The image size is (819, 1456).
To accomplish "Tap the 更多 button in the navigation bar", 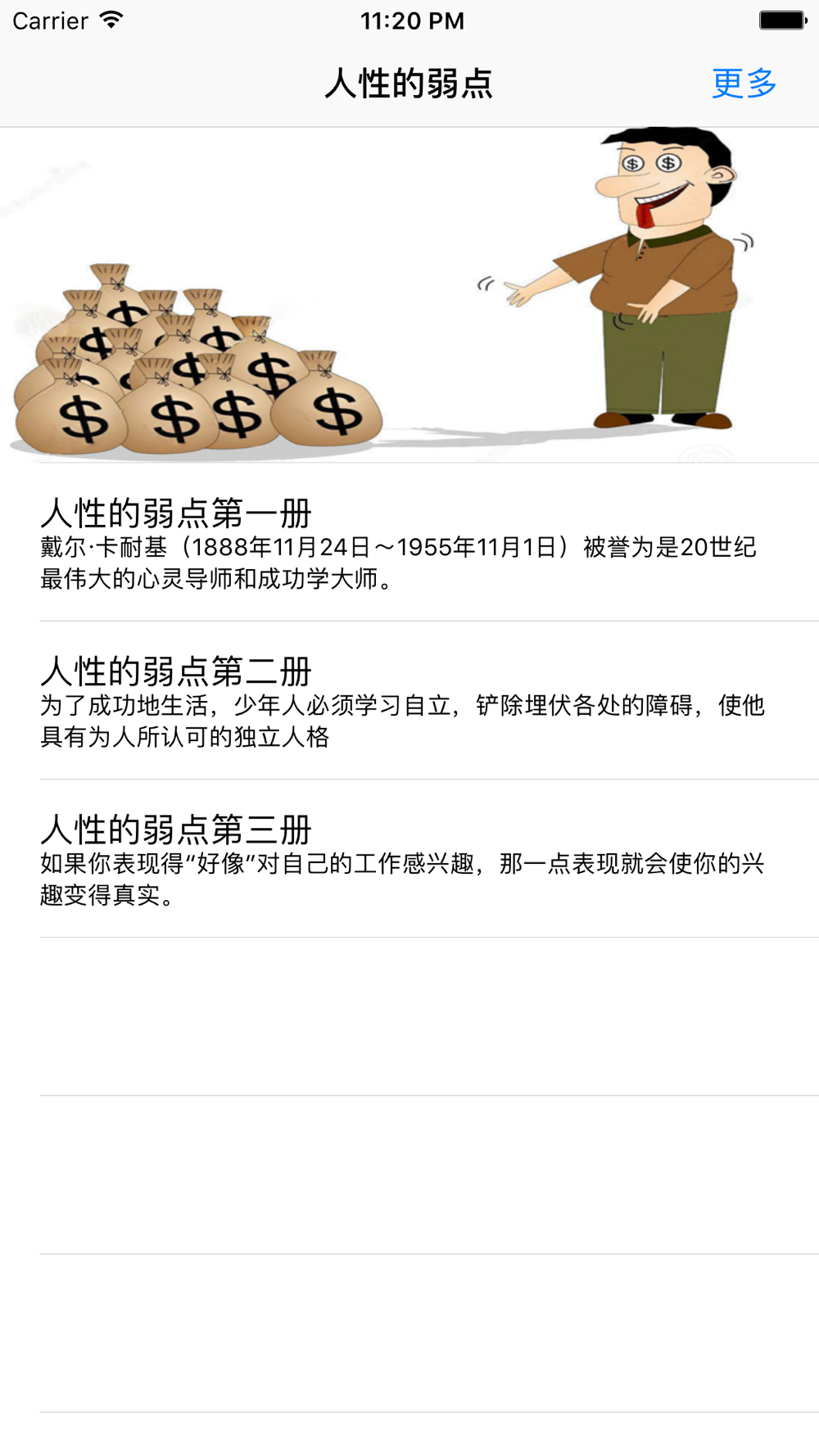I will (x=744, y=83).
